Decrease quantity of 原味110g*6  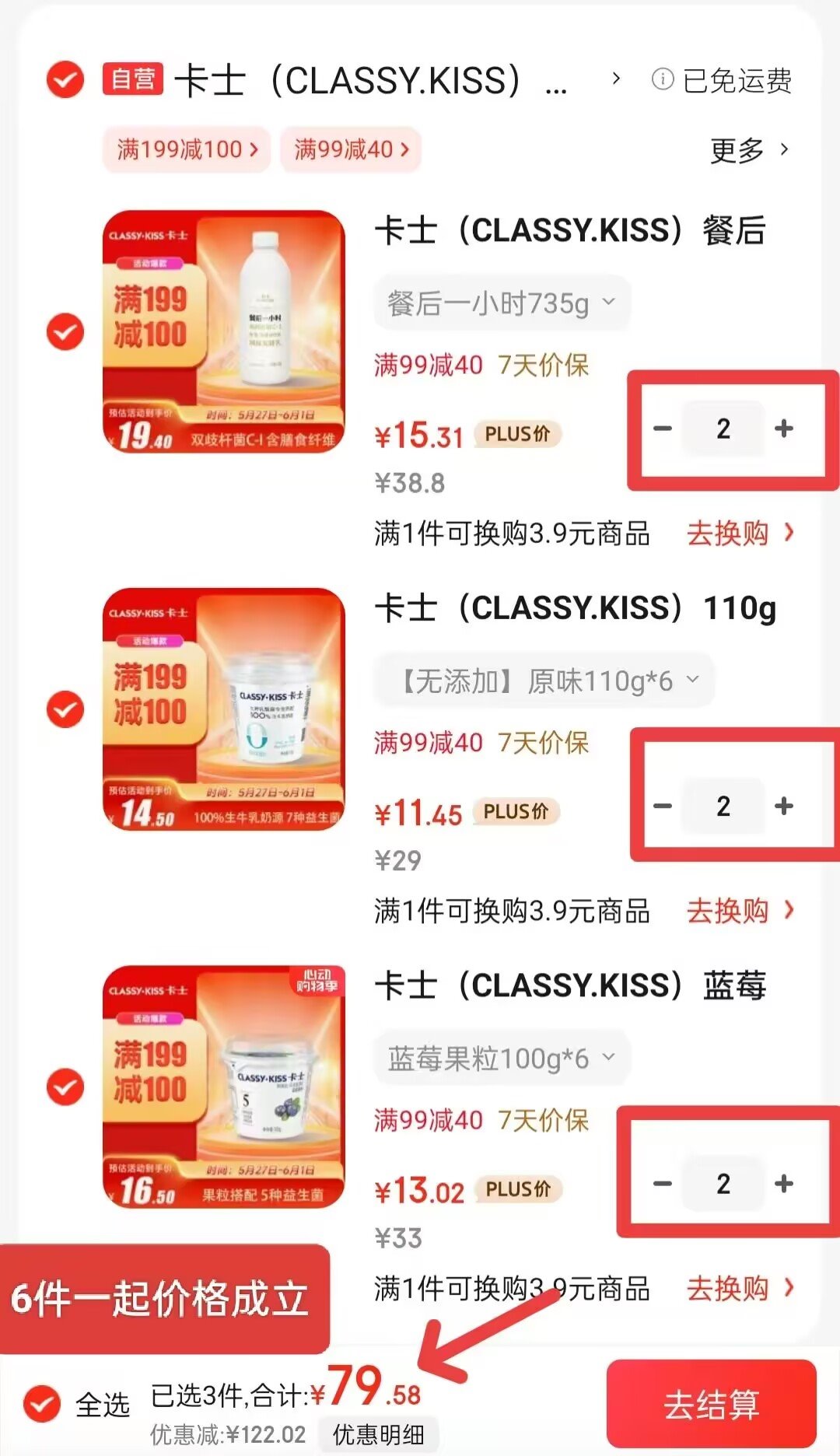point(663,806)
